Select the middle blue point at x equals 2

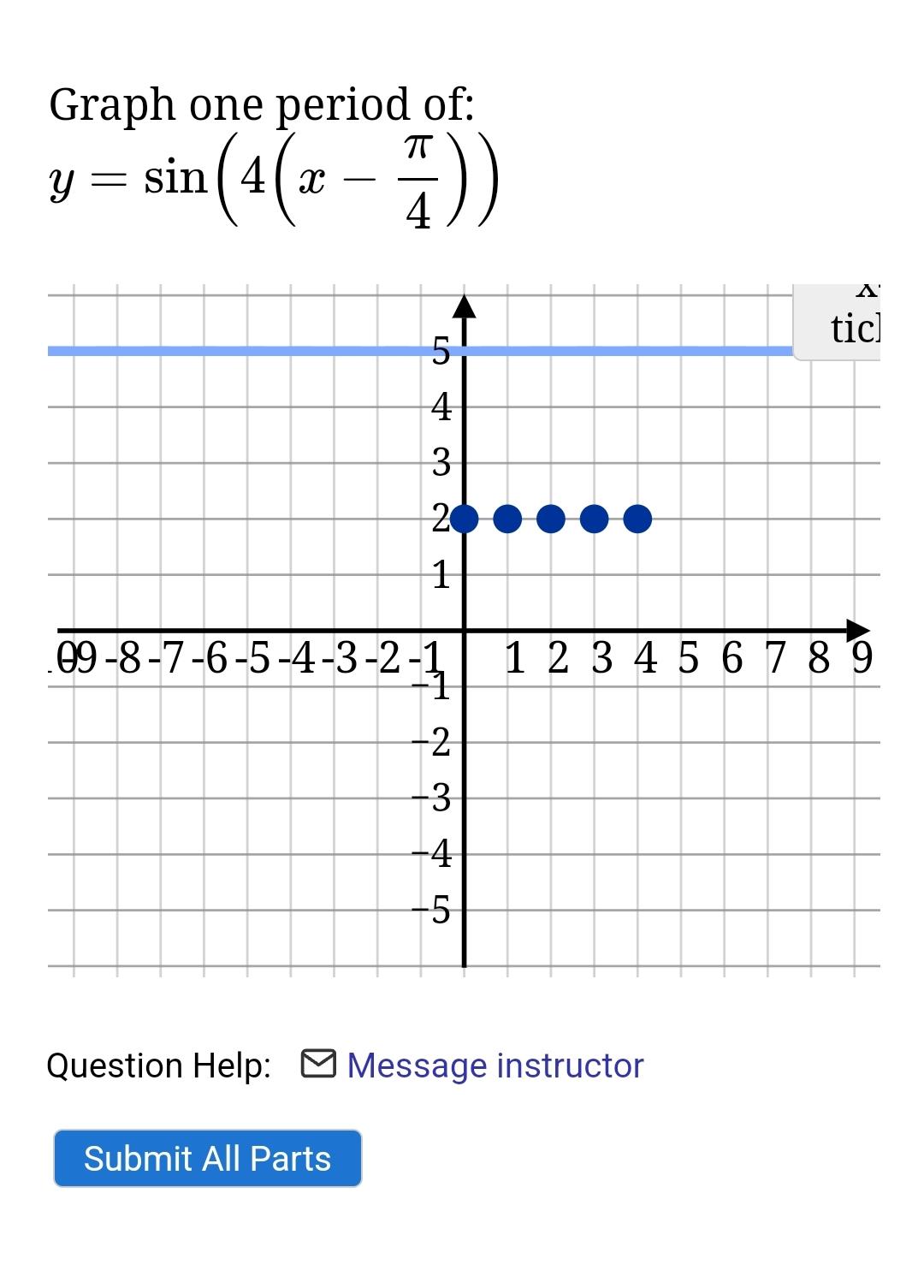551,519
